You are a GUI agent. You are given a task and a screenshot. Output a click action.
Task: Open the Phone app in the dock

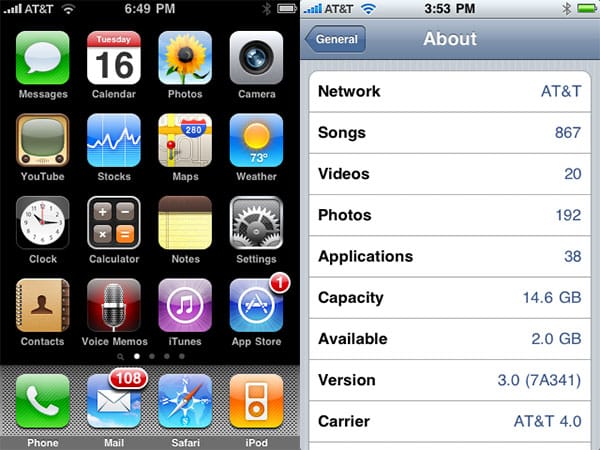(x=43, y=401)
